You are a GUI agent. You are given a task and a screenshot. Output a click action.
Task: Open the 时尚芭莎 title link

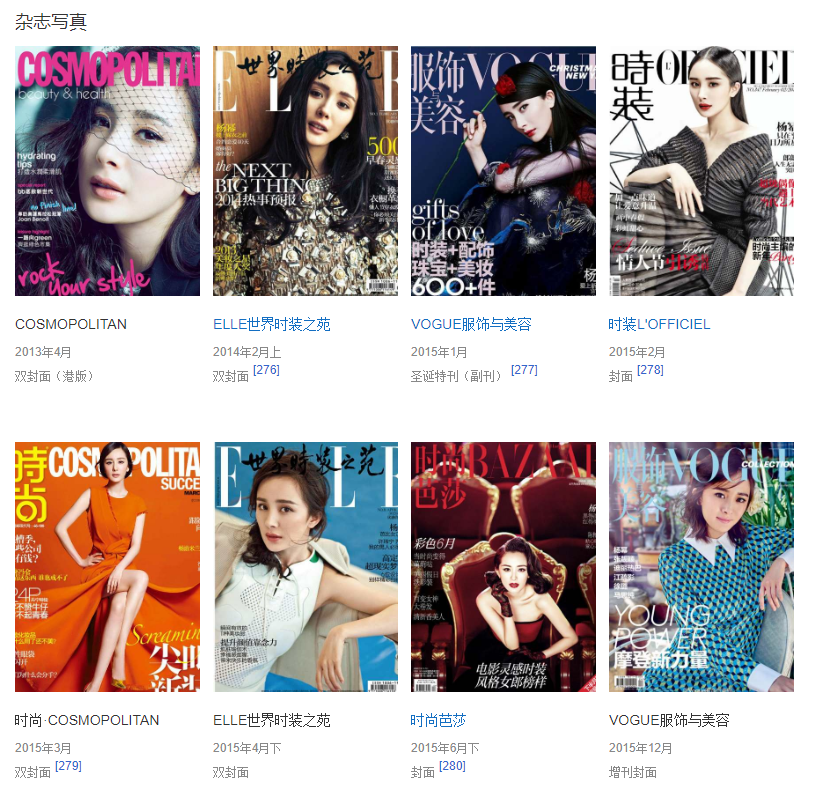coord(438,720)
